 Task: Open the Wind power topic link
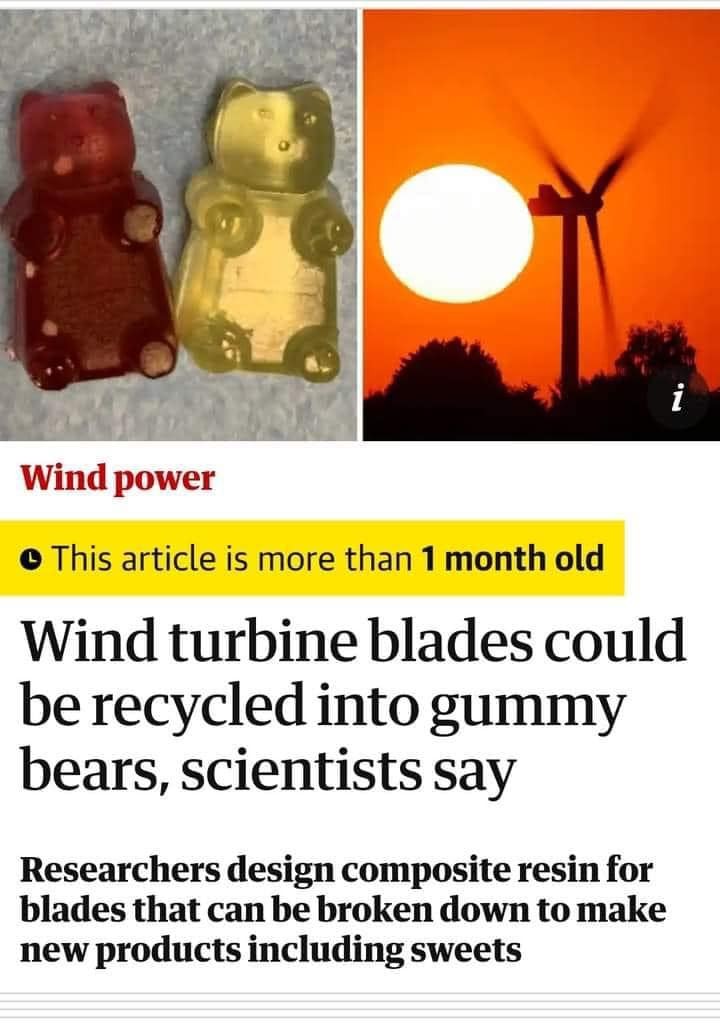point(118,479)
